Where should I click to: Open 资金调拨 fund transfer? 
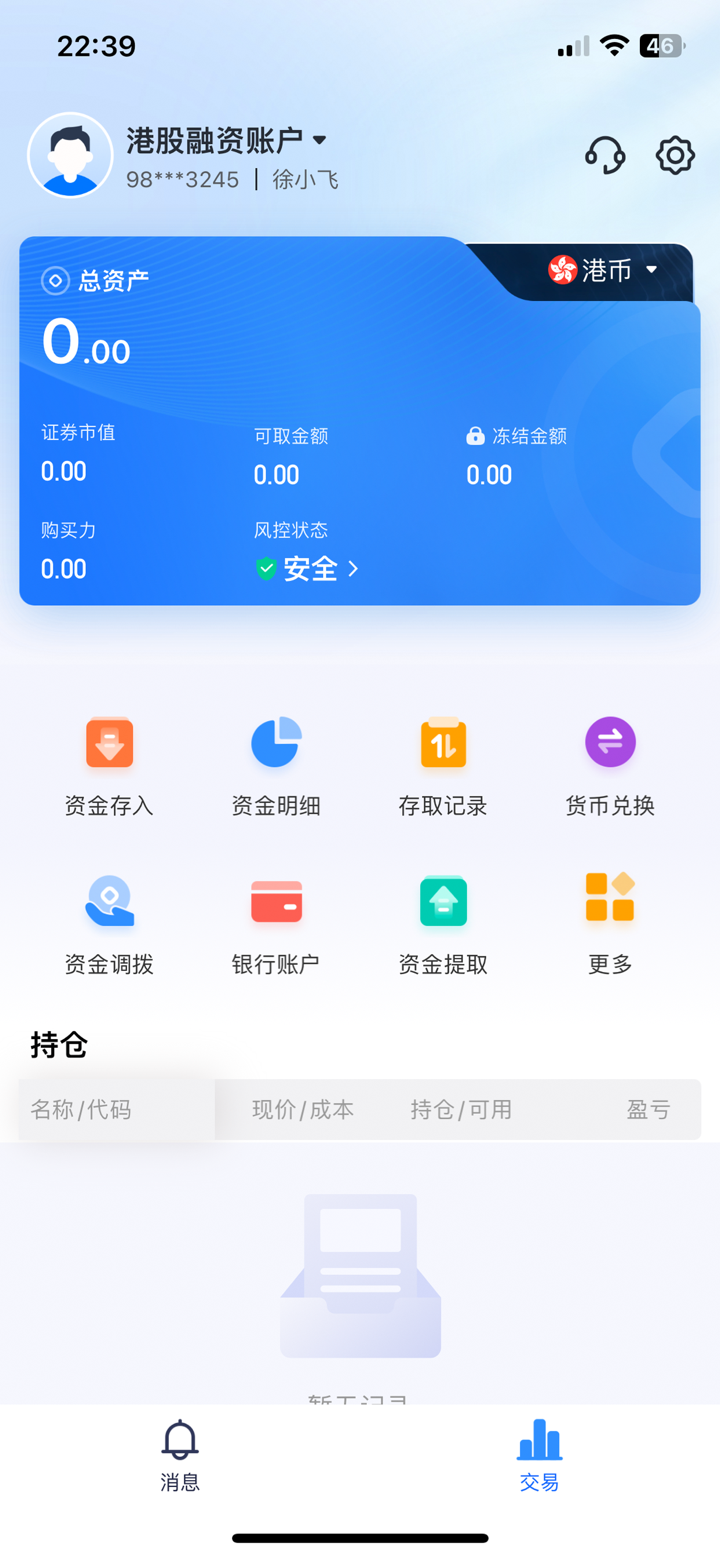[109, 924]
